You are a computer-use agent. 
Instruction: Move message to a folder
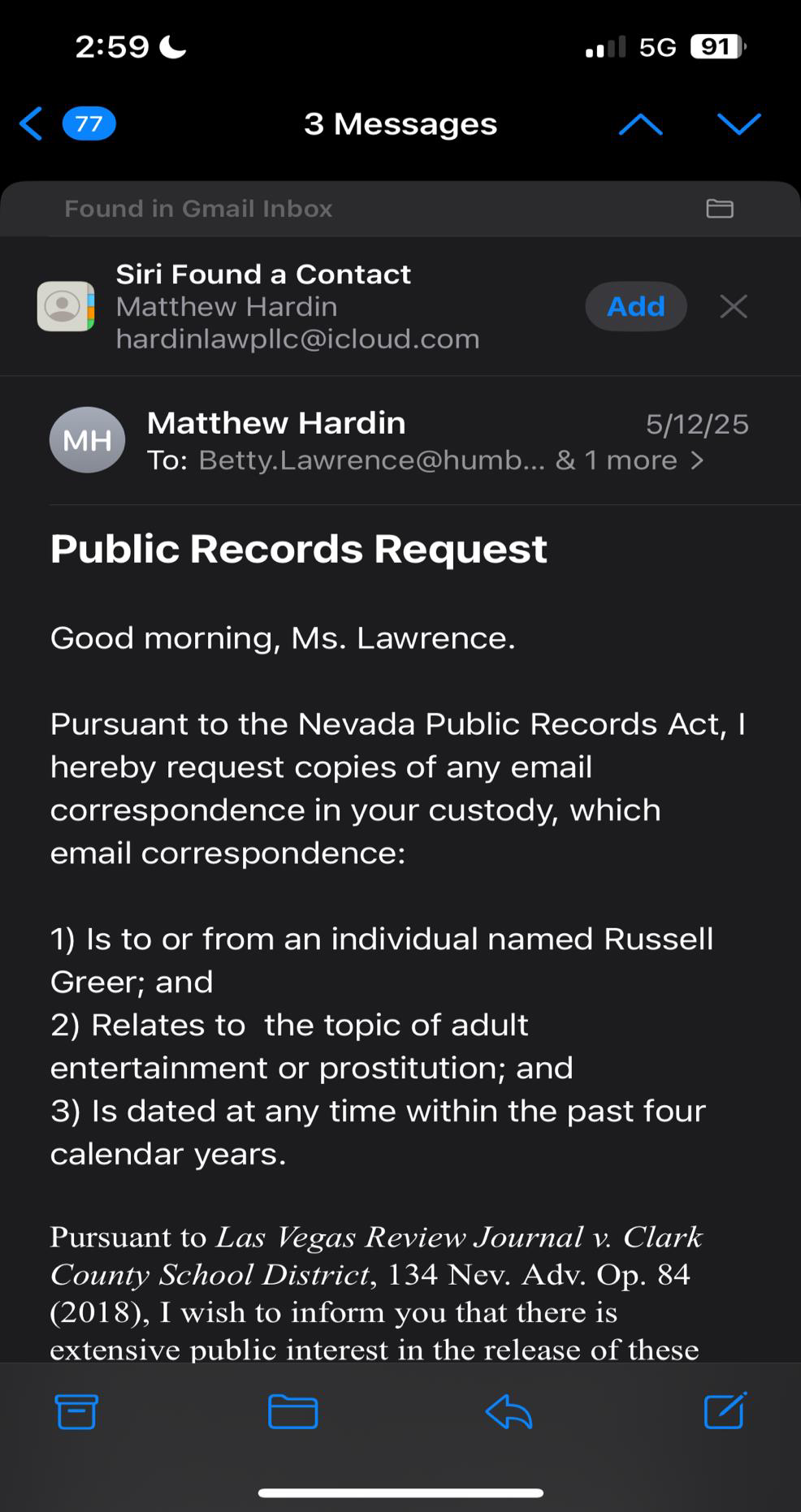click(x=292, y=1411)
